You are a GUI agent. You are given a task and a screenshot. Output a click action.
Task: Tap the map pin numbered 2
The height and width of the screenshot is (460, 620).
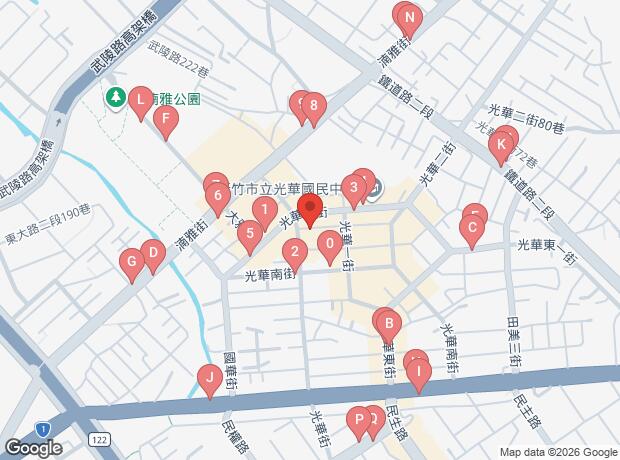[x=294, y=250]
